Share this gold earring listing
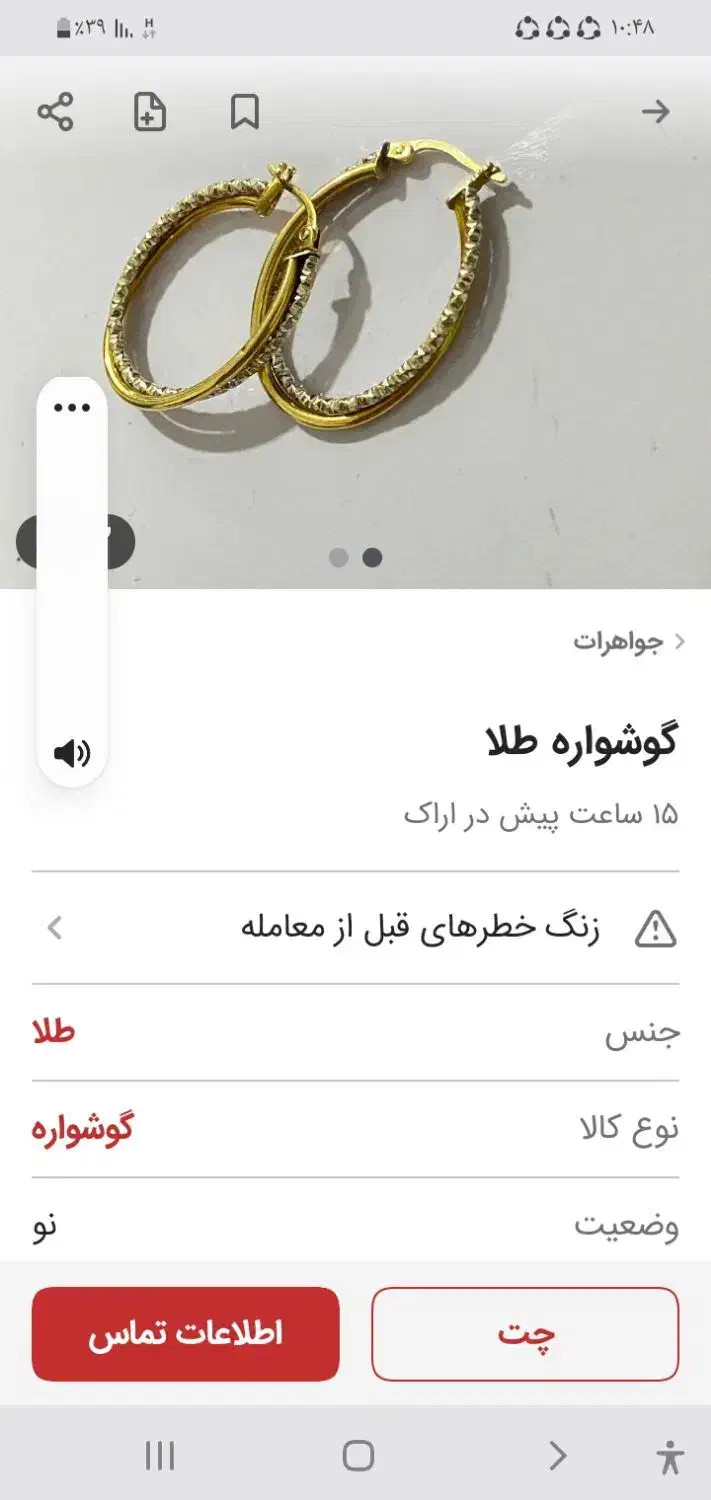Viewport: 711px width, 1500px height. tap(56, 112)
